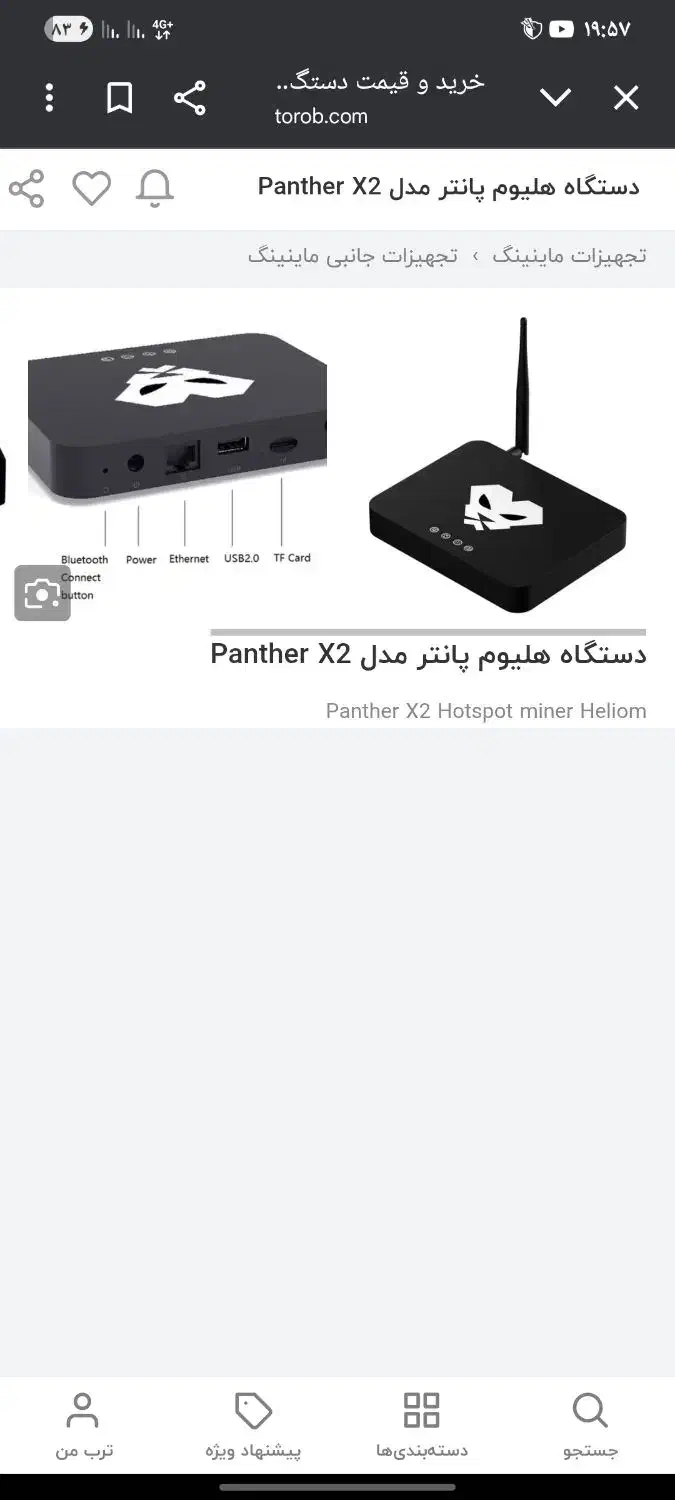
Task: Search by image with the camera icon
Action: pyautogui.click(x=42, y=594)
